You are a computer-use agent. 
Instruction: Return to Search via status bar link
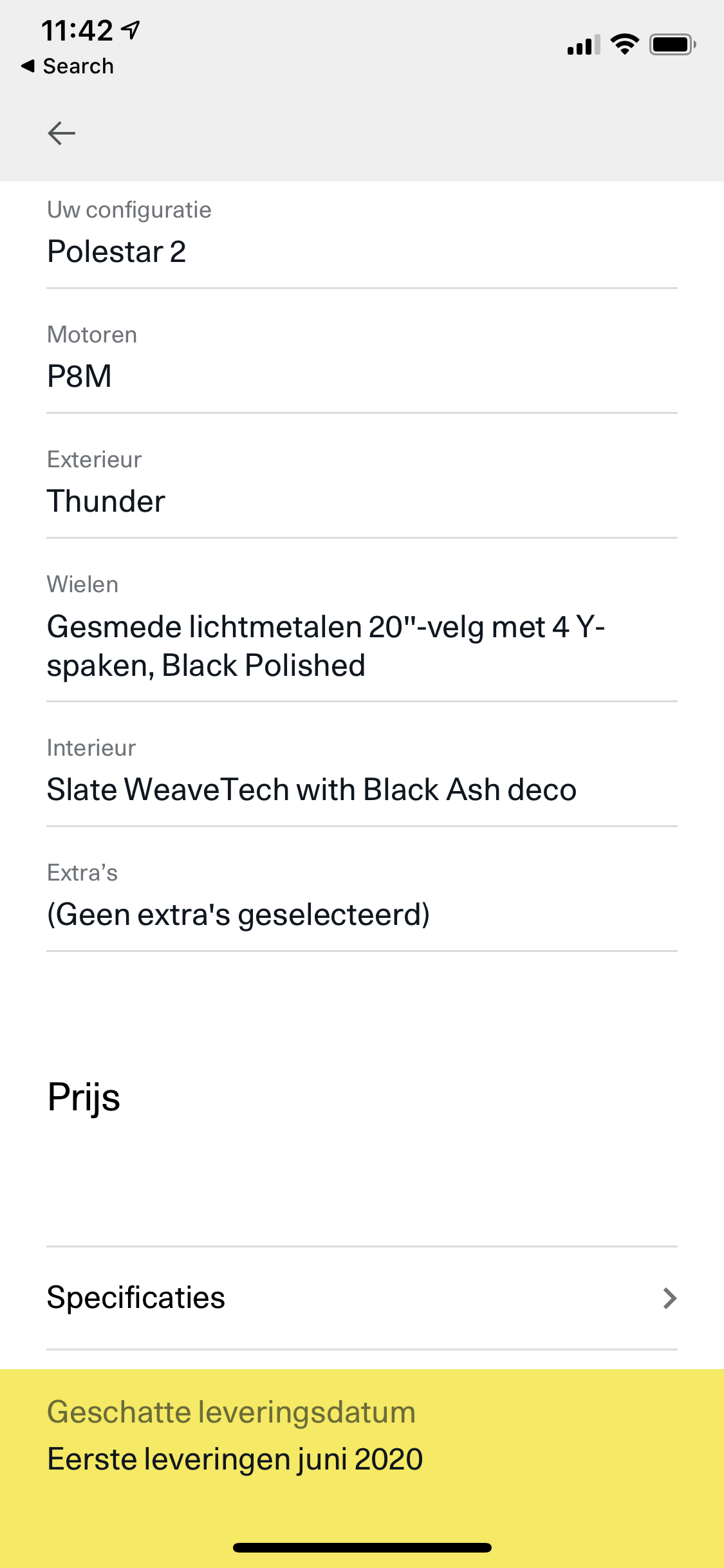pyautogui.click(x=68, y=66)
